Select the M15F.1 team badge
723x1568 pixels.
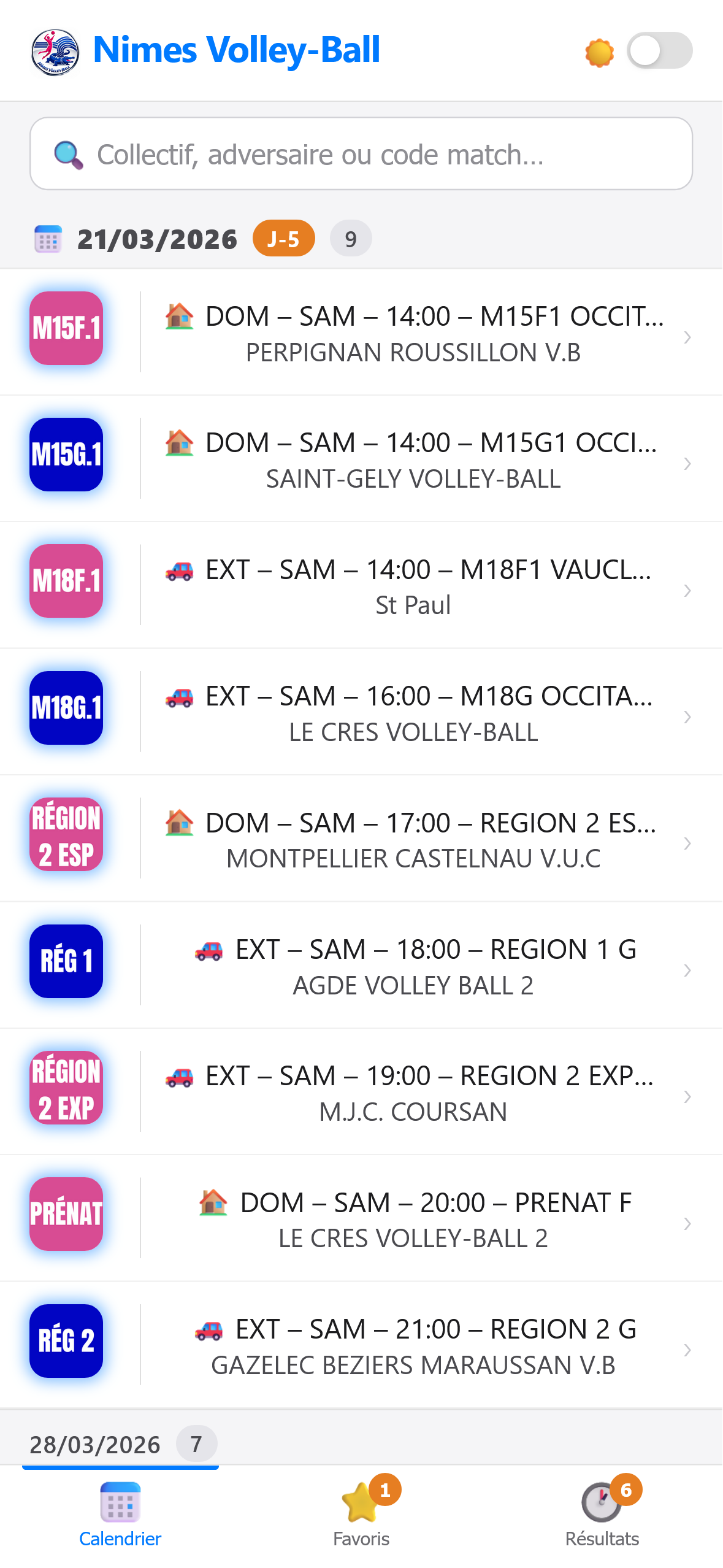(x=66, y=329)
